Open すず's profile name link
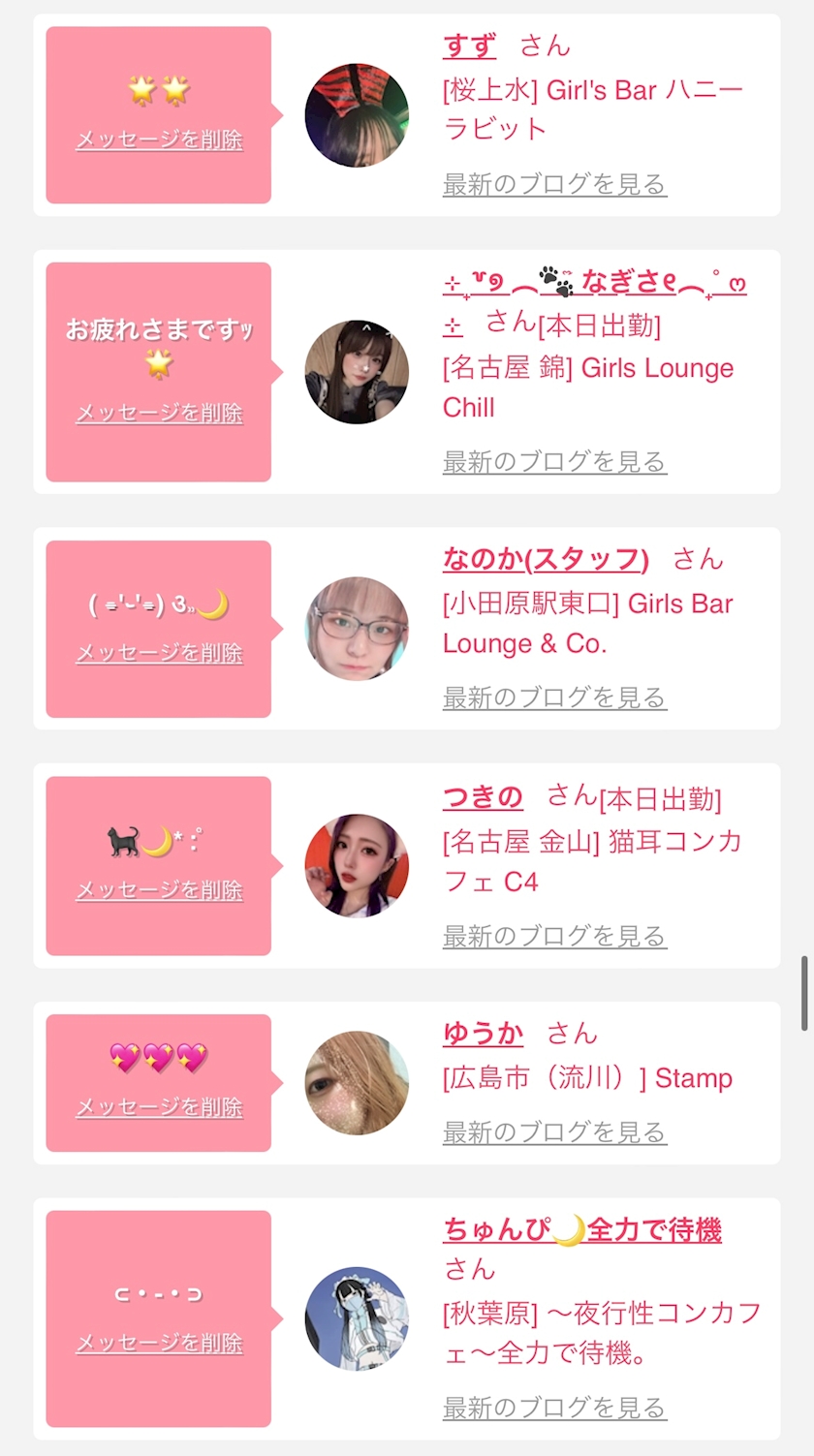The image size is (814, 1456). (x=469, y=46)
